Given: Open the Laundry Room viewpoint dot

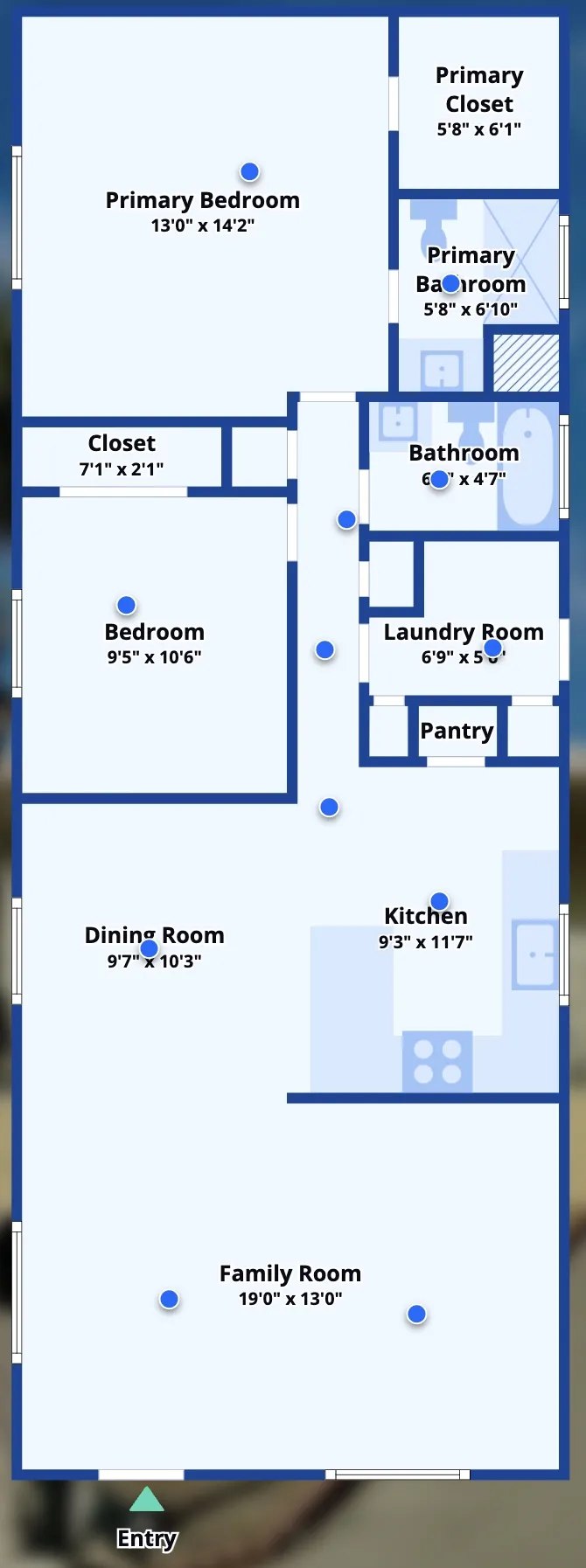Looking at the screenshot, I should click(x=492, y=648).
